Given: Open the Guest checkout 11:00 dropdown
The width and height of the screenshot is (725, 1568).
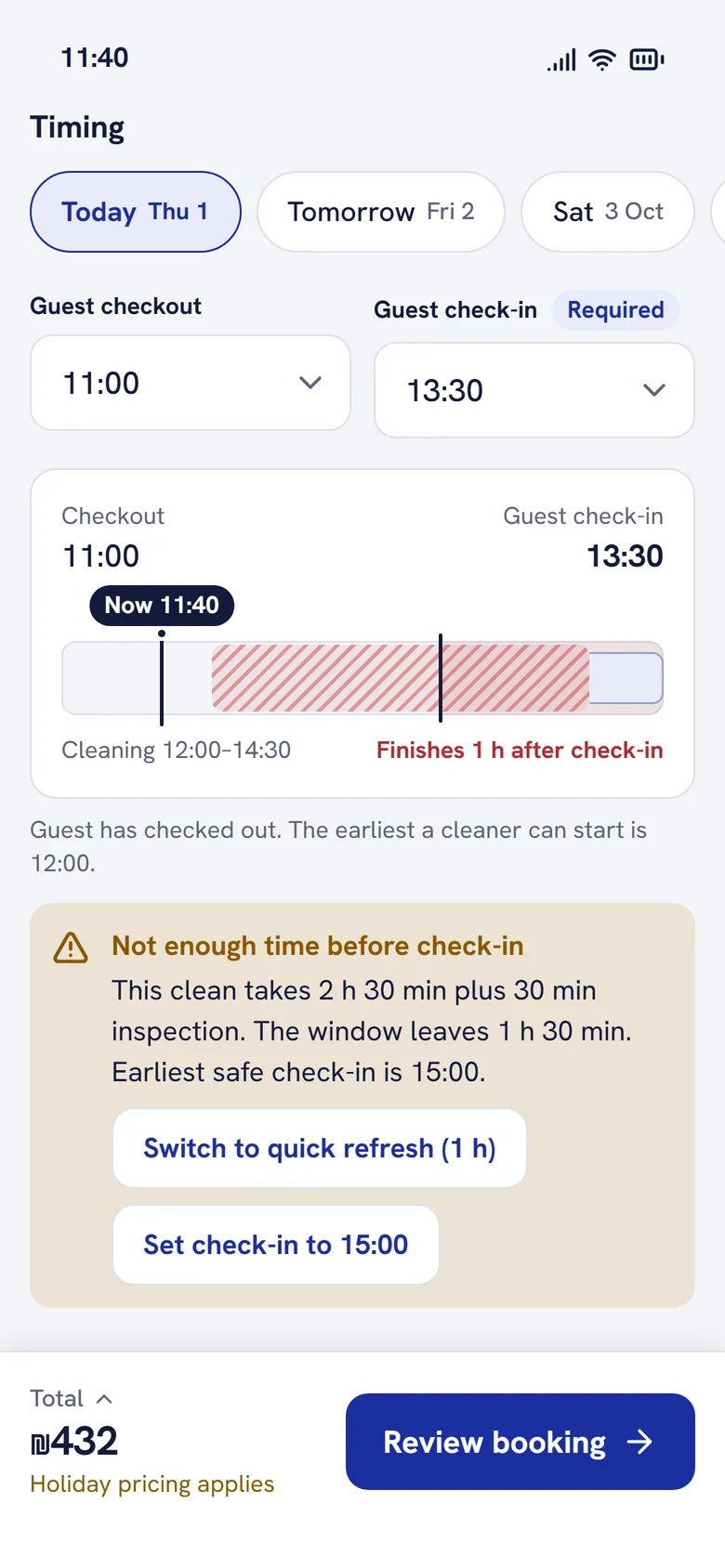Looking at the screenshot, I should [x=191, y=383].
